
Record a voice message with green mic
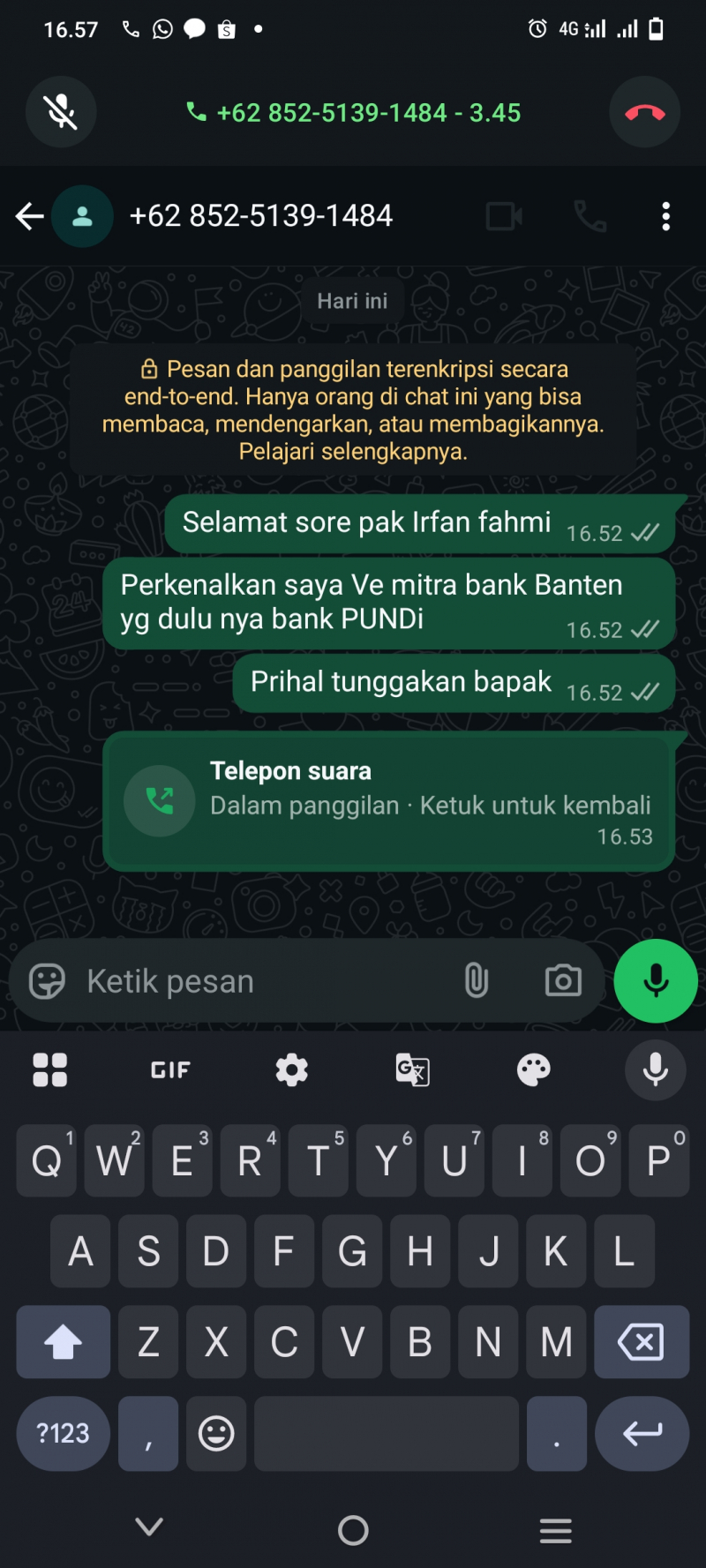click(655, 980)
